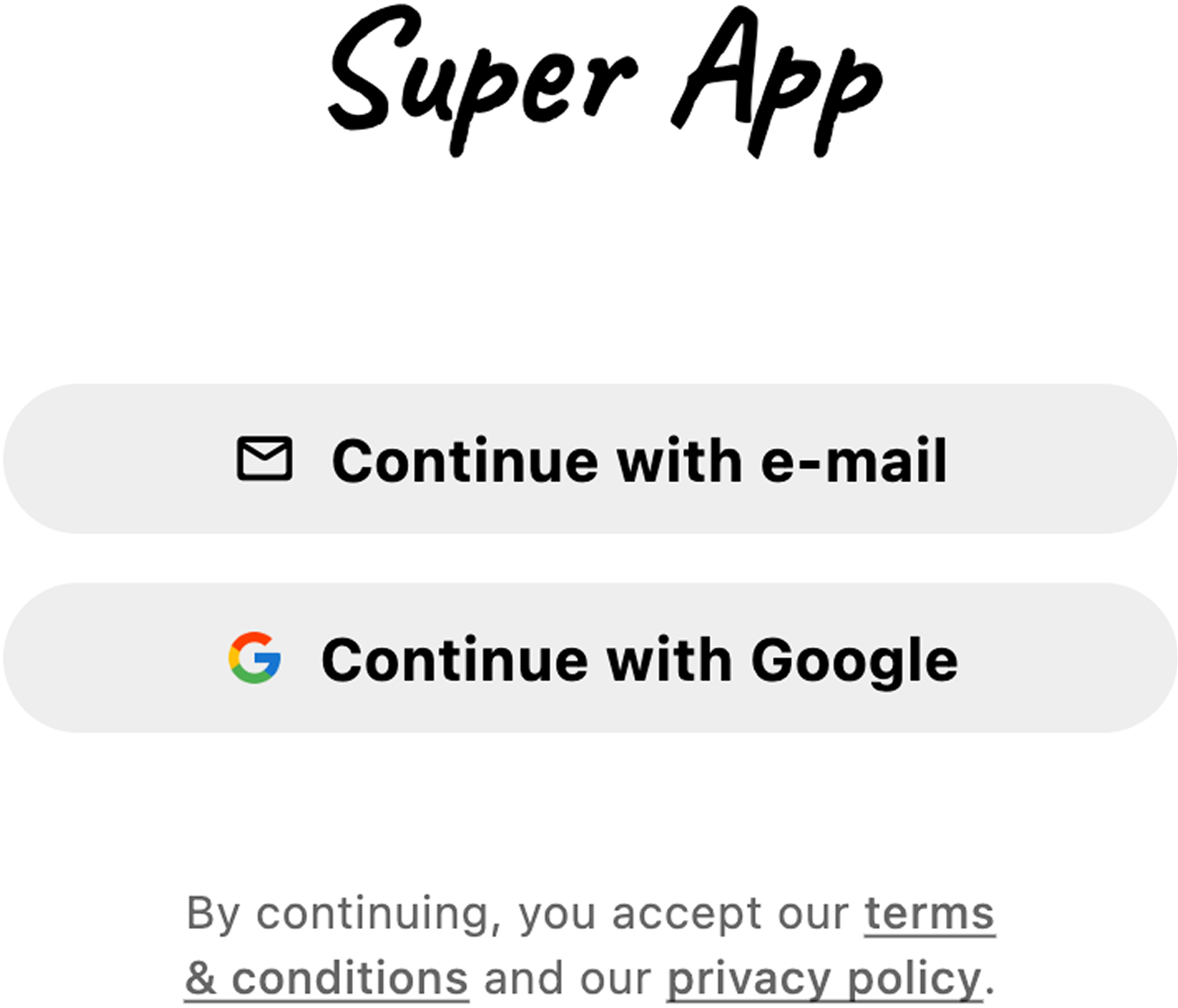Open the terms & conditions link

click(929, 913)
